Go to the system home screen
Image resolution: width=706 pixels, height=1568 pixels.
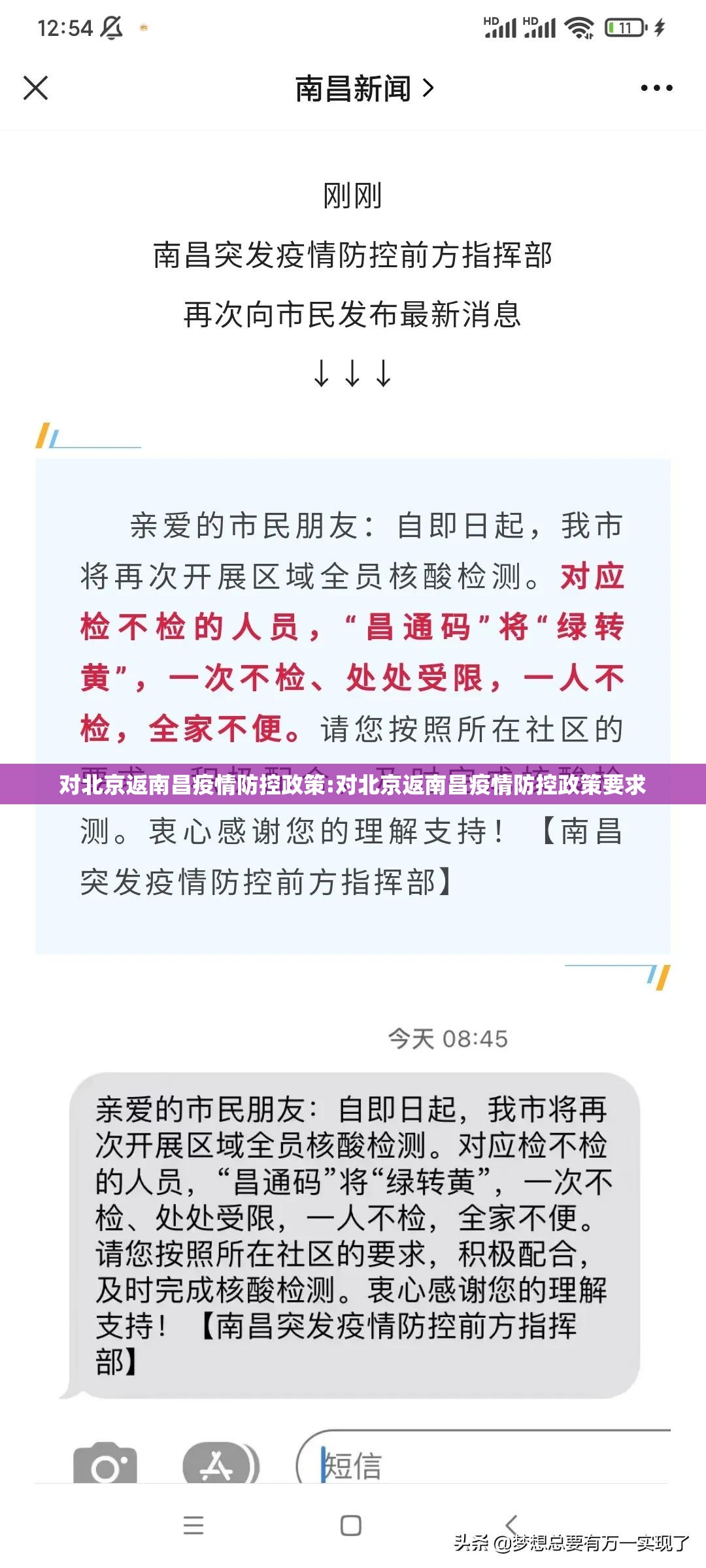pyautogui.click(x=351, y=1526)
